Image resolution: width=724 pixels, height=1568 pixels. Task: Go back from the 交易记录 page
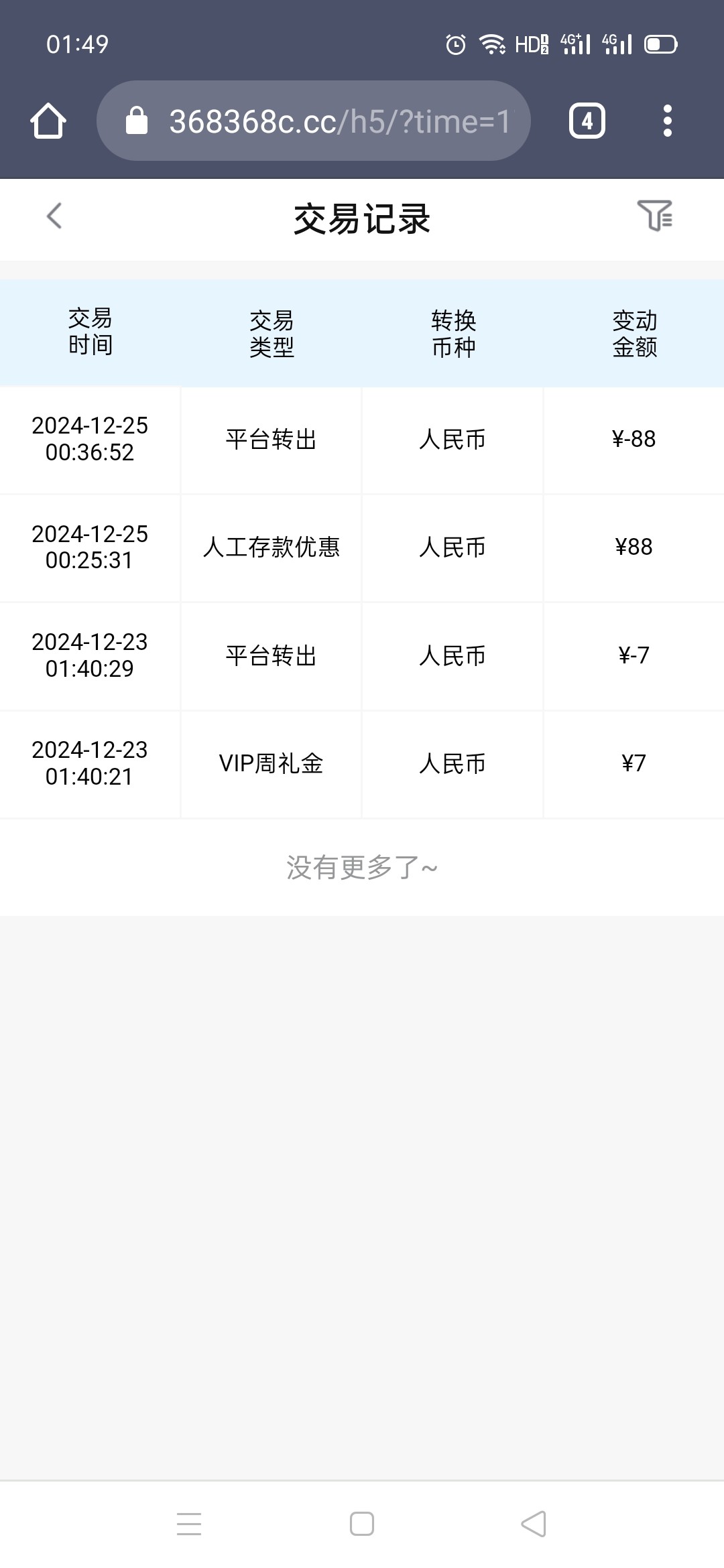pos(54,216)
